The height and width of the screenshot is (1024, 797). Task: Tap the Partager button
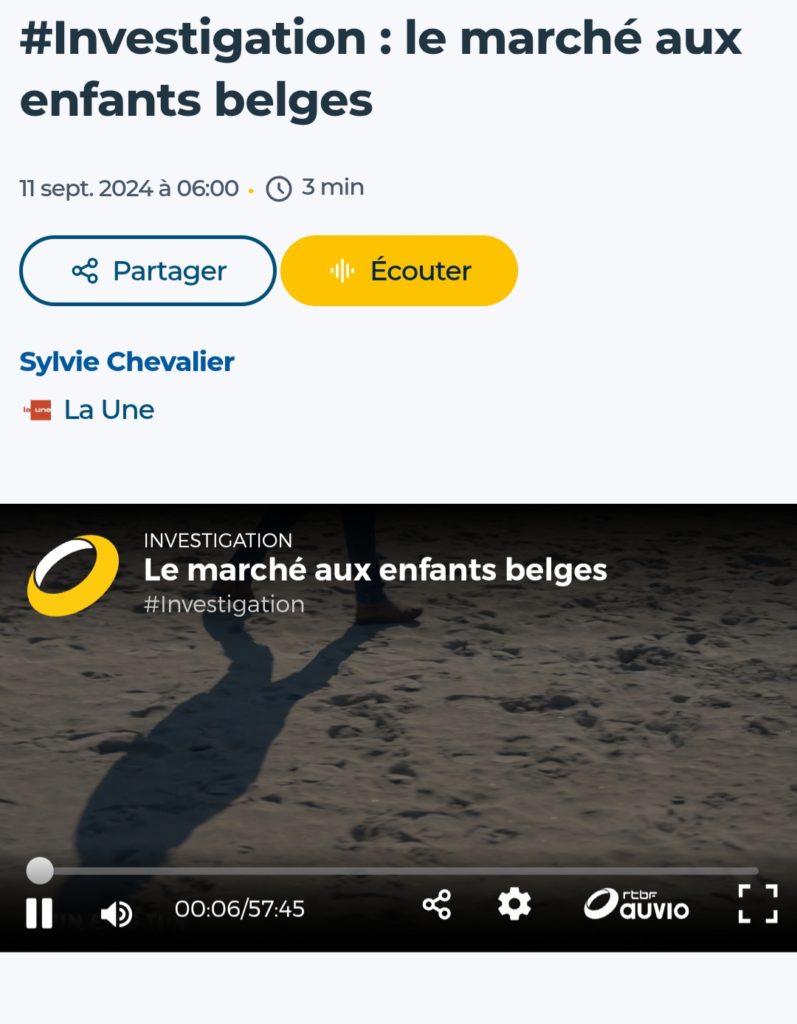pos(148,271)
